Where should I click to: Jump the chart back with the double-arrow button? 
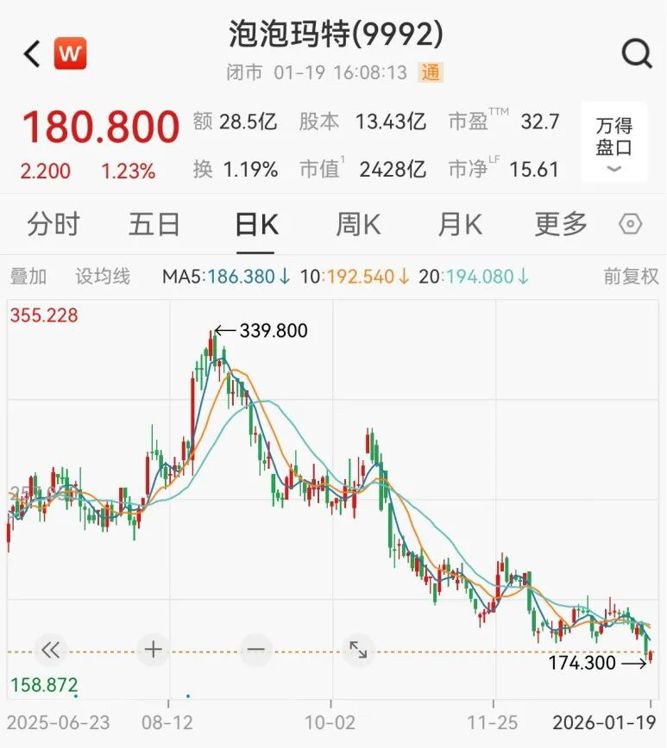click(x=50, y=650)
